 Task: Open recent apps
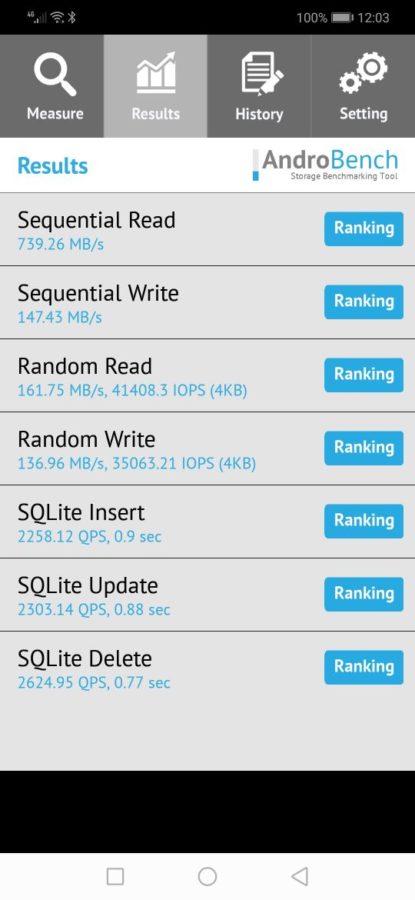(x=115, y=876)
